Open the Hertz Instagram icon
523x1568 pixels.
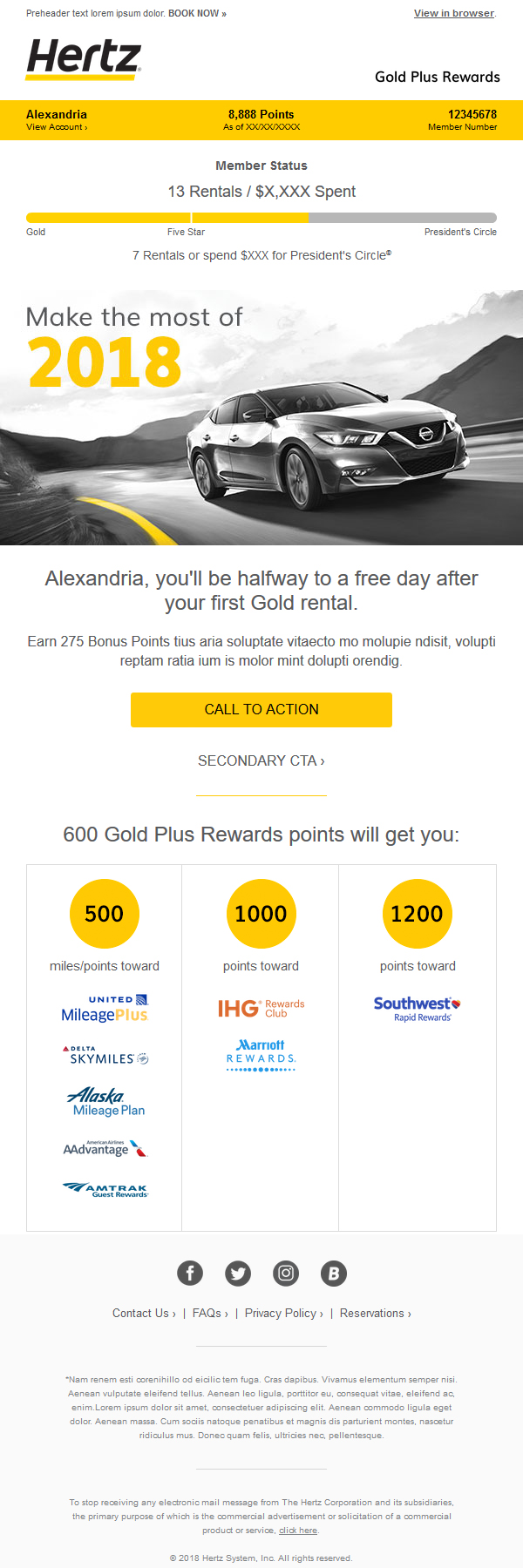[x=286, y=1274]
